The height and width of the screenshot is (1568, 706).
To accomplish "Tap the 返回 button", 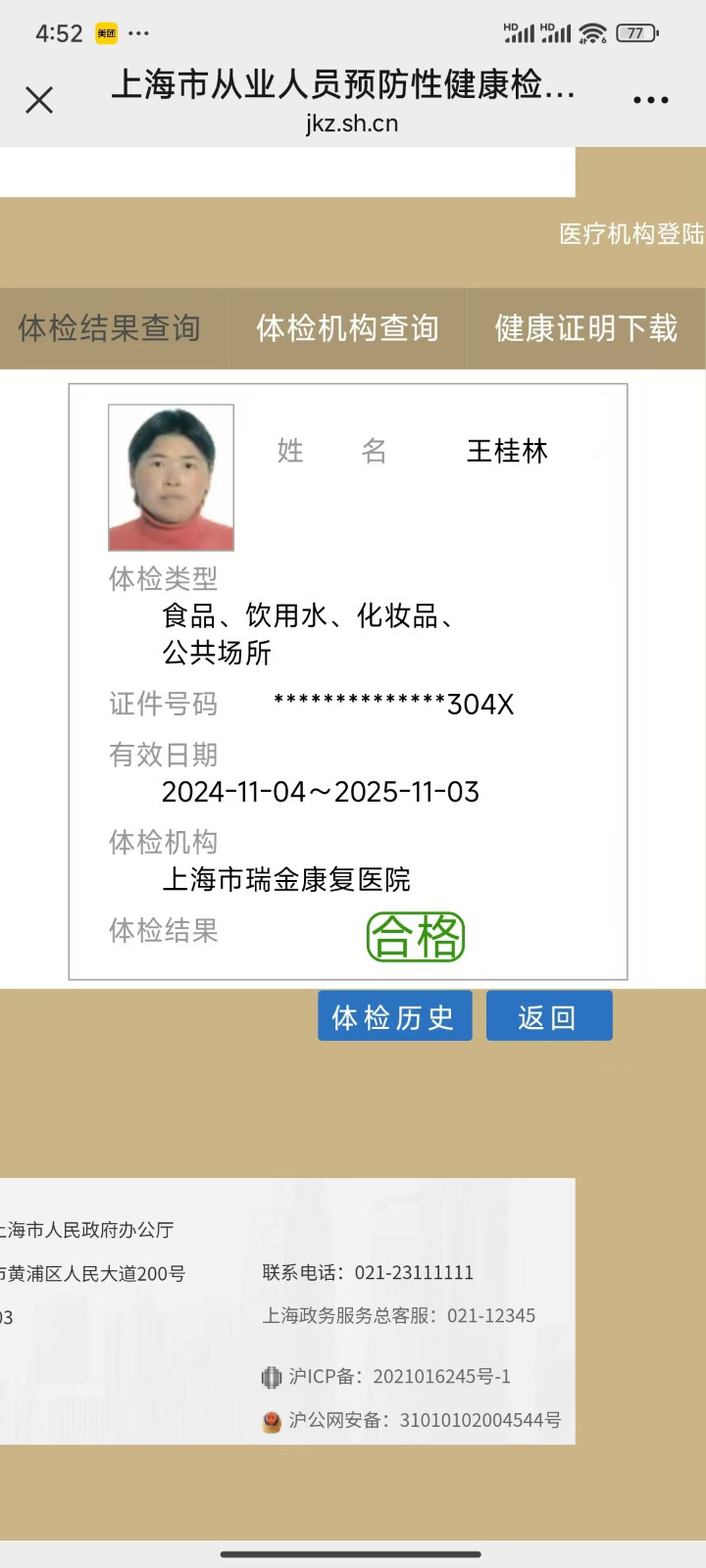I will (x=548, y=1016).
